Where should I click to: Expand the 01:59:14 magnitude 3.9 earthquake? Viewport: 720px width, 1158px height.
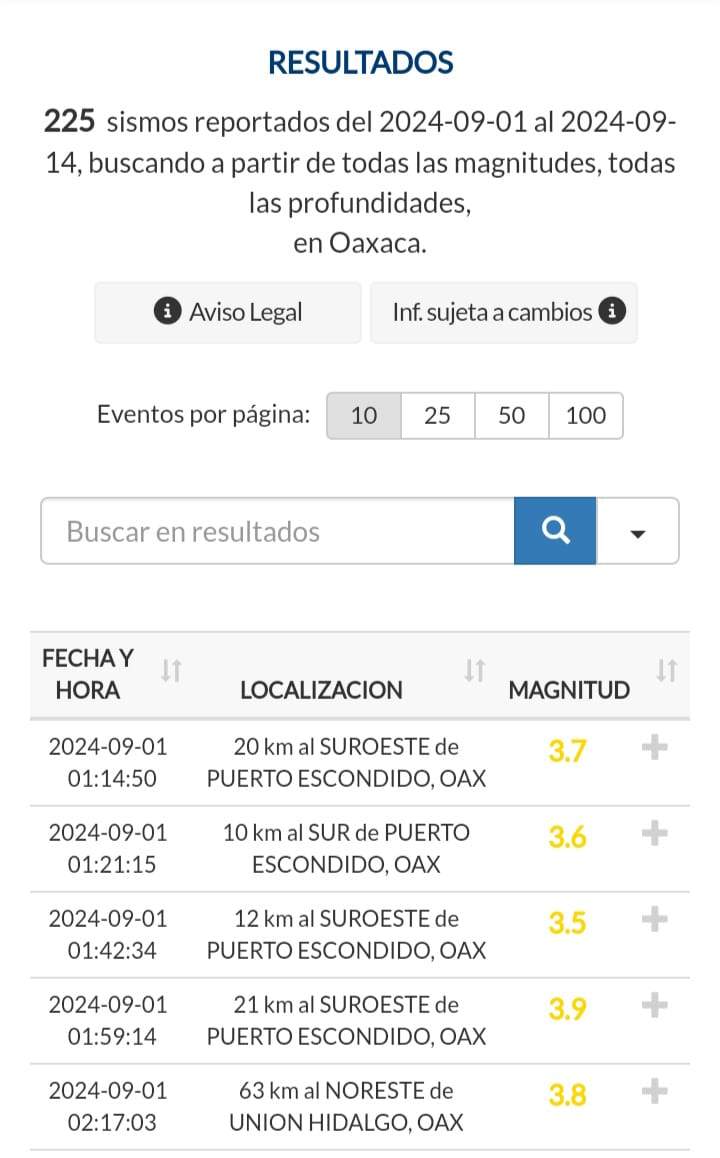tap(654, 1005)
